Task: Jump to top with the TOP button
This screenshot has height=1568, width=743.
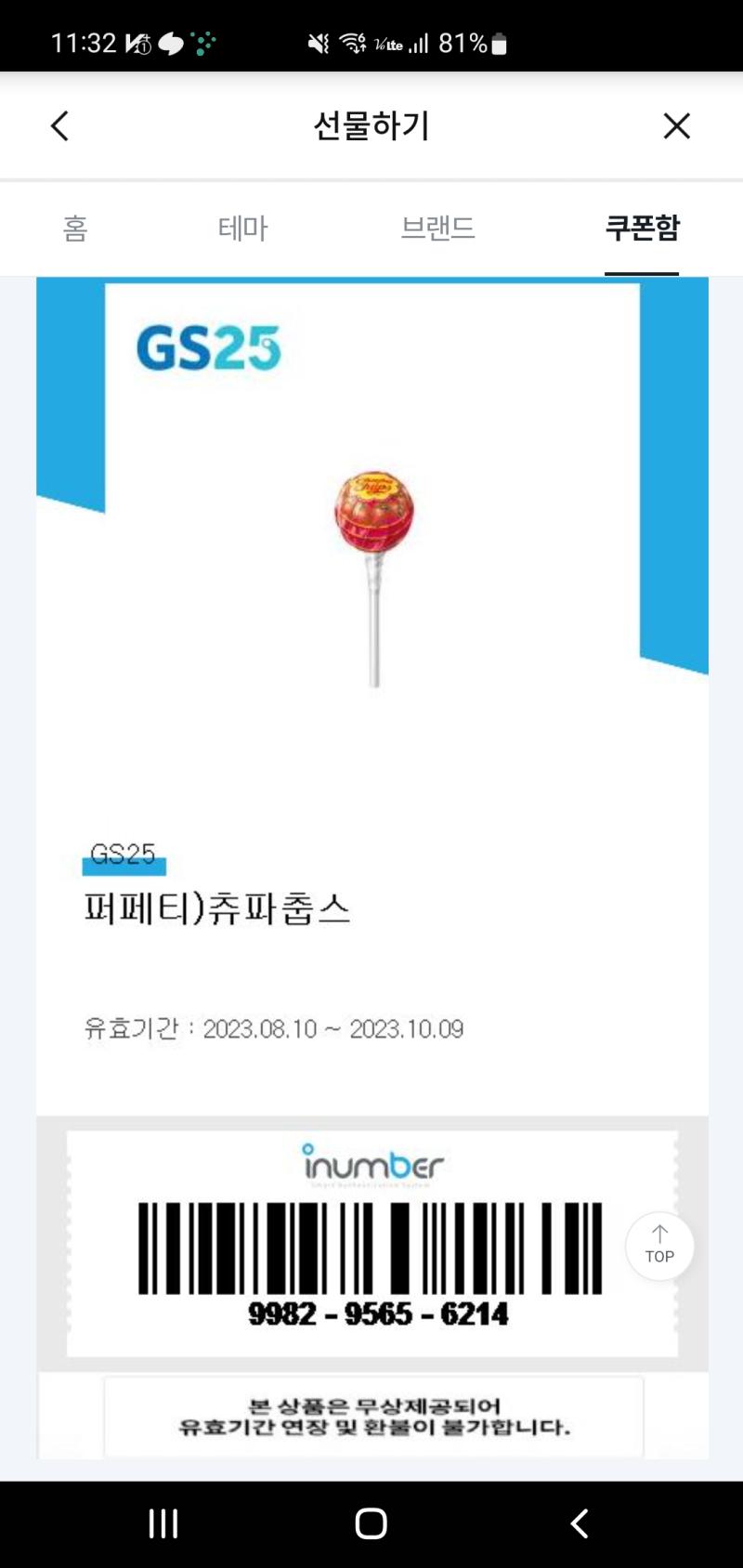Action: tap(659, 1246)
